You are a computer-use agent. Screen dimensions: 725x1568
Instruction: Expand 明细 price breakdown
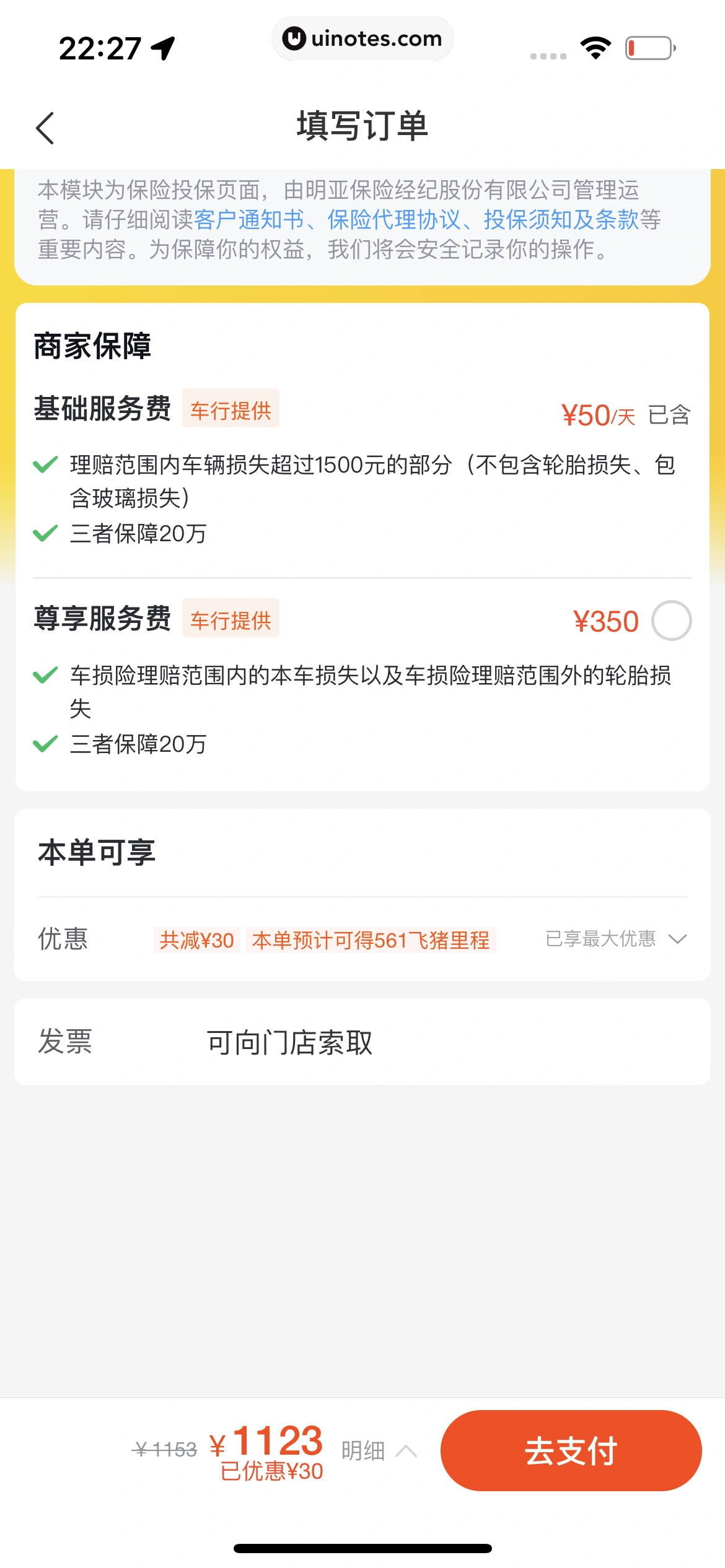click(x=379, y=1450)
